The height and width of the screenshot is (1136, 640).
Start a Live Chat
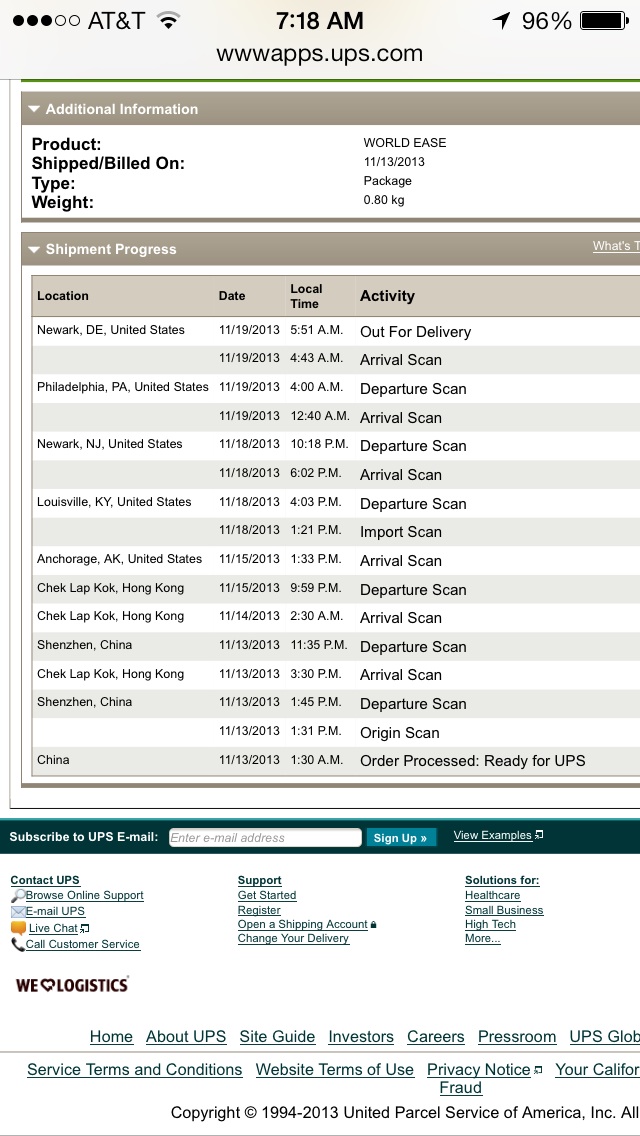[53, 928]
